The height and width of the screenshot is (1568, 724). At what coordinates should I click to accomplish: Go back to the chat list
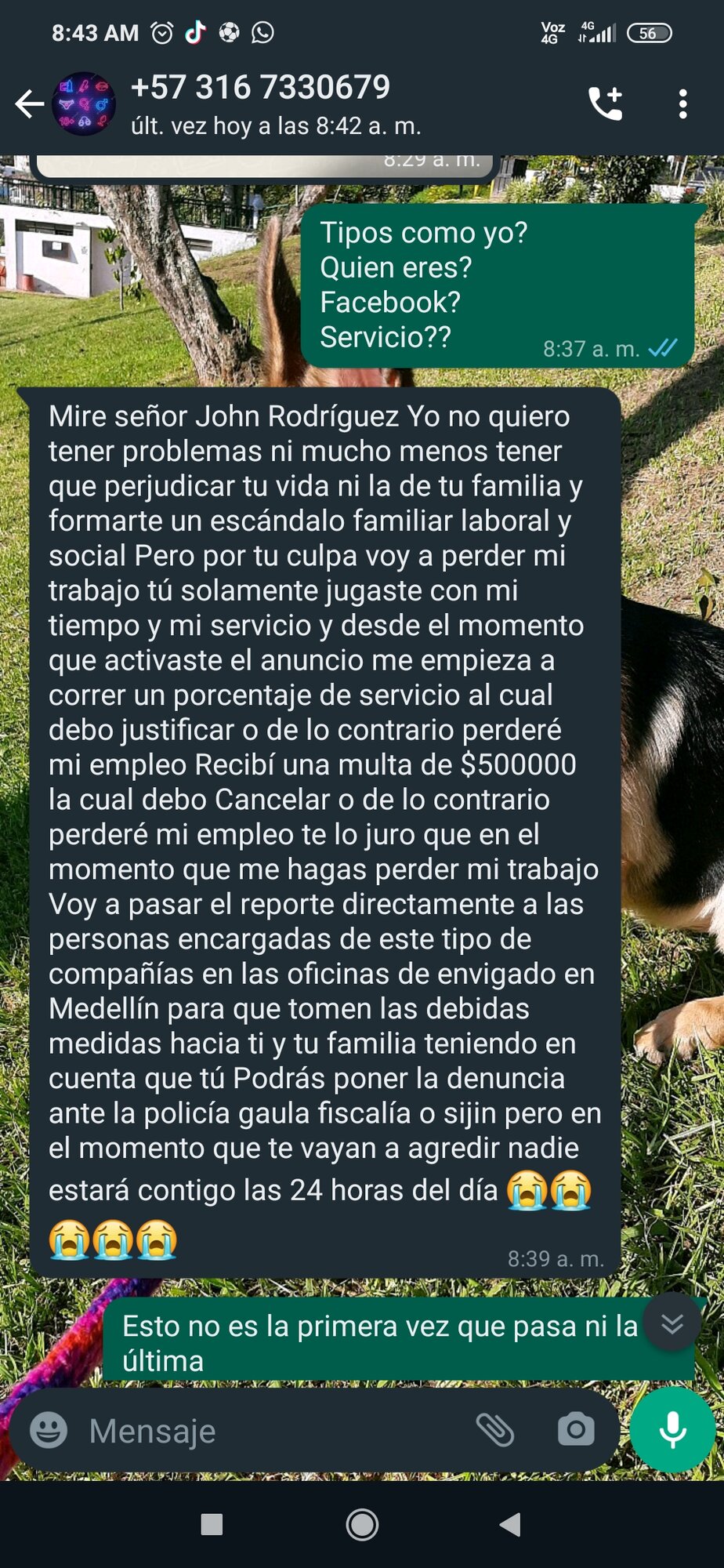(29, 104)
